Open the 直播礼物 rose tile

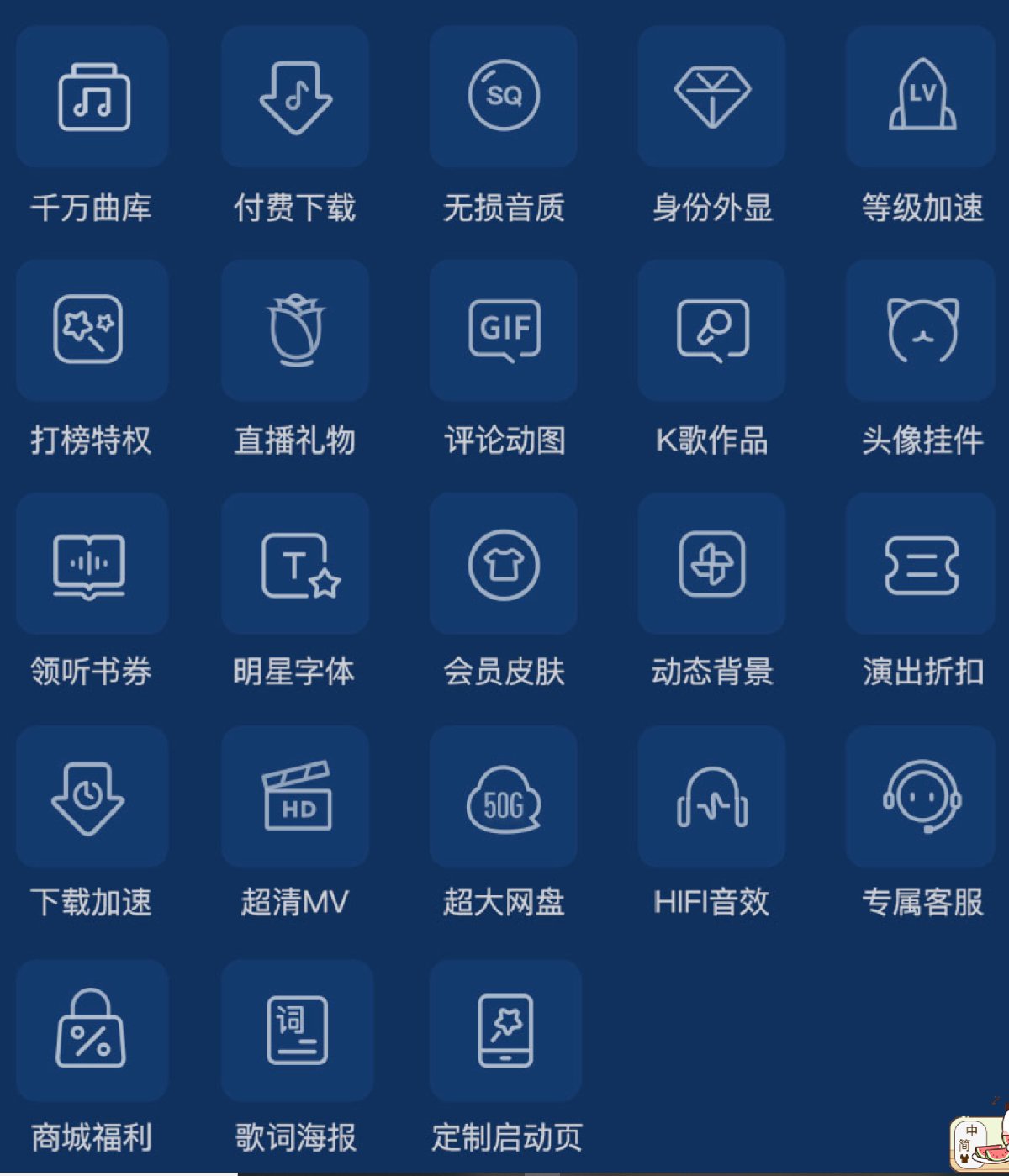(x=295, y=330)
